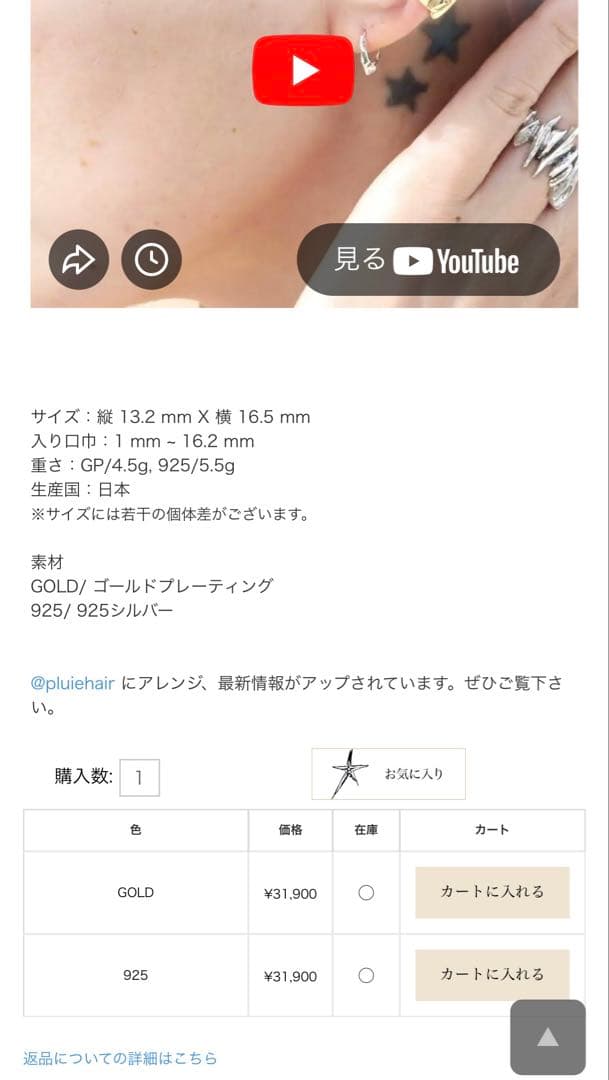Share the embedded video
The height and width of the screenshot is (1080, 609).
[78, 260]
